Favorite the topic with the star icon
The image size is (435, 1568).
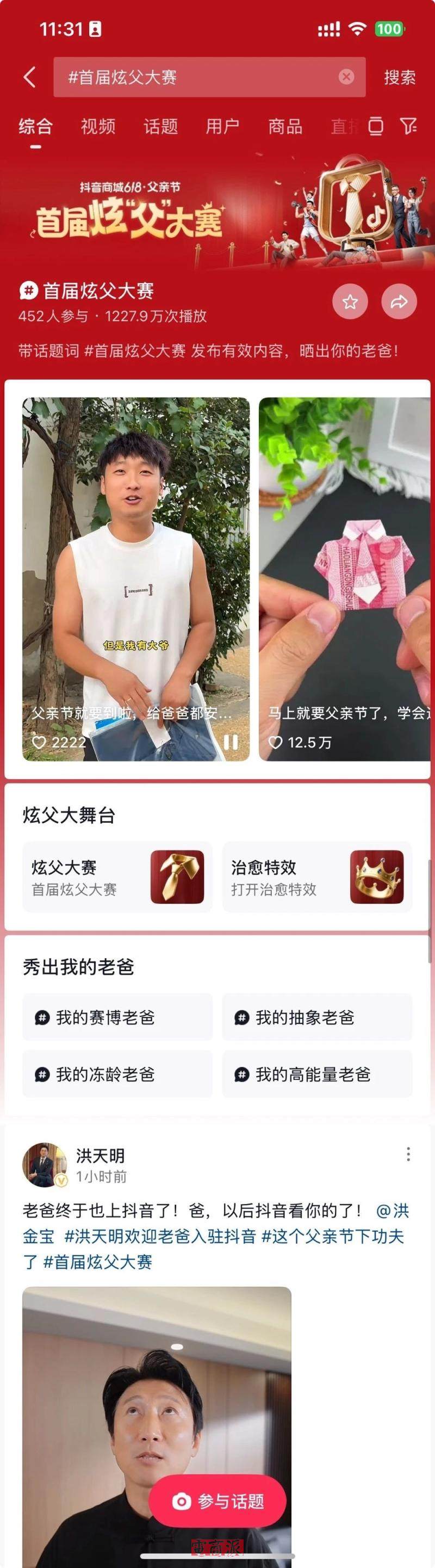[350, 301]
